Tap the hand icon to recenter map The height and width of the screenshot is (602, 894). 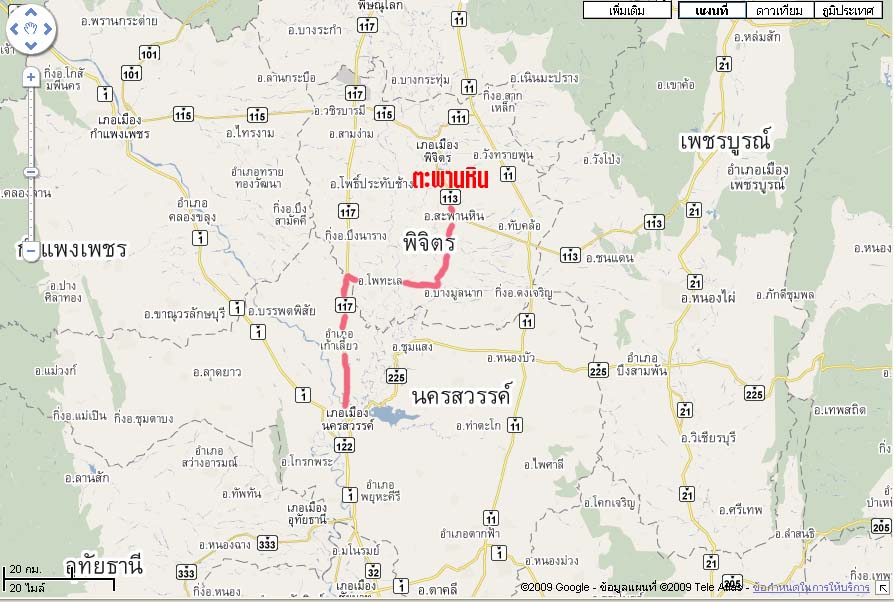tap(31, 30)
